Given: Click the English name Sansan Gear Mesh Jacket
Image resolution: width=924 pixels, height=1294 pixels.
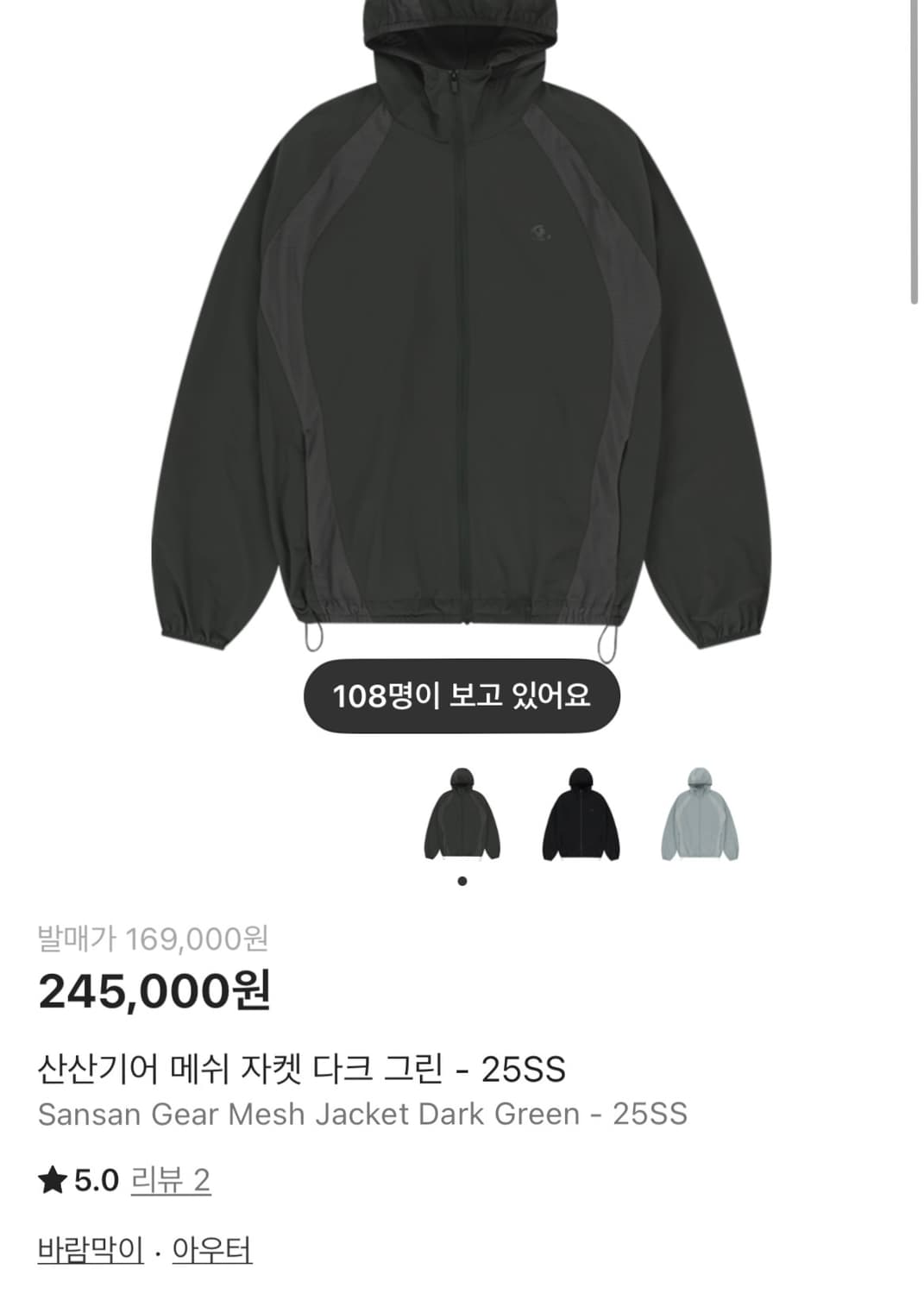Looking at the screenshot, I should 259,1113.
